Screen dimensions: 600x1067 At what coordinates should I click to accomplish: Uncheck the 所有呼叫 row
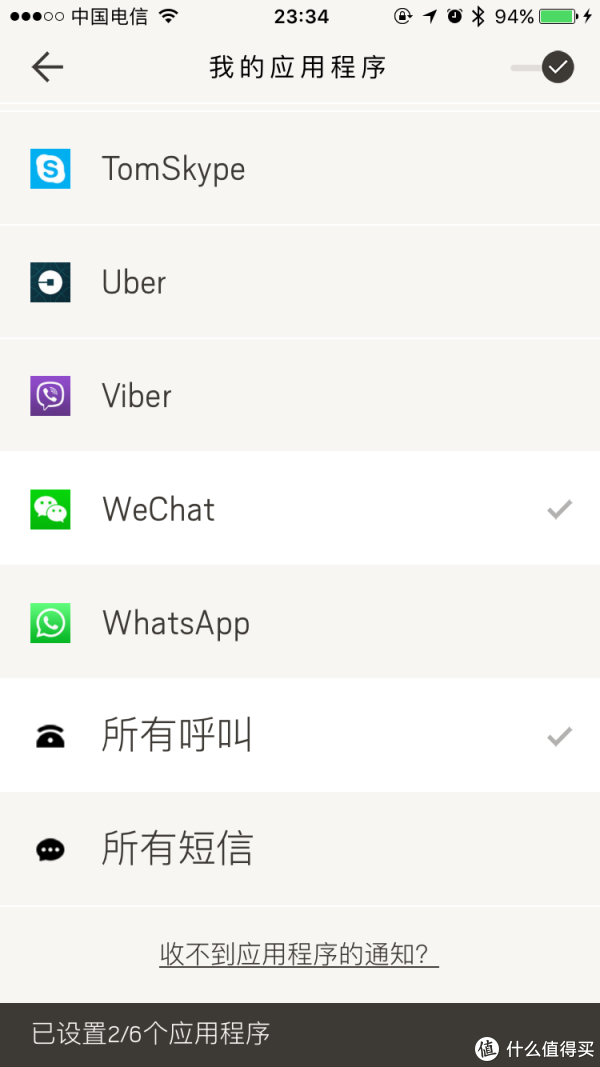coord(300,736)
